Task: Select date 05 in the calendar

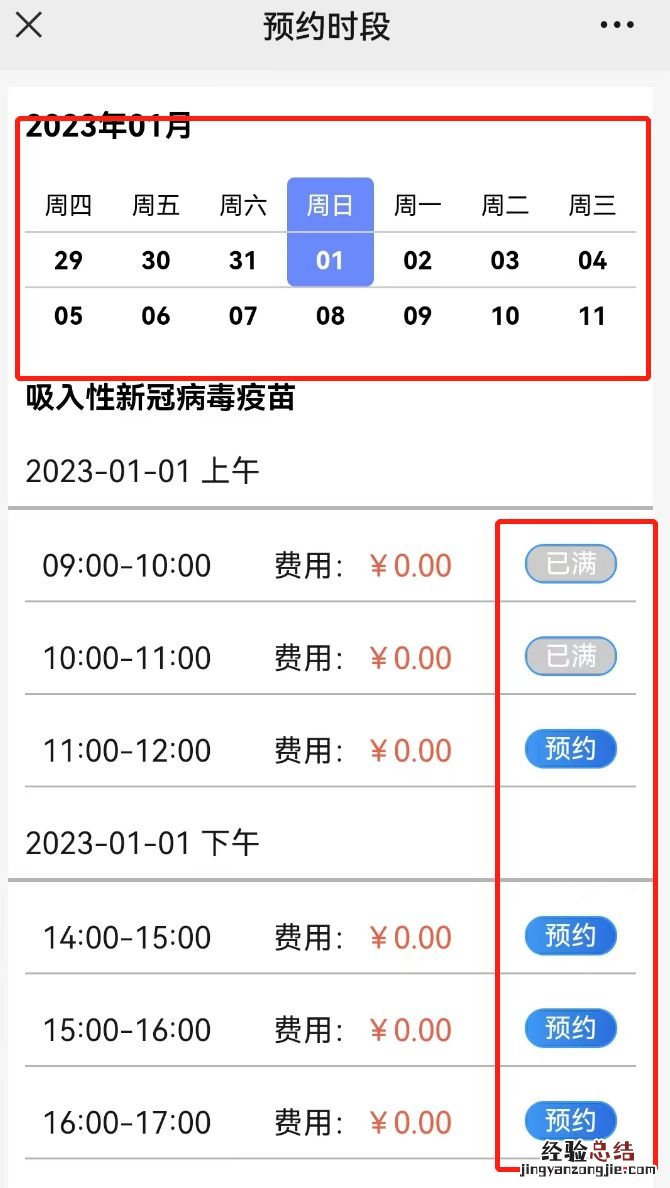Action: tap(68, 316)
